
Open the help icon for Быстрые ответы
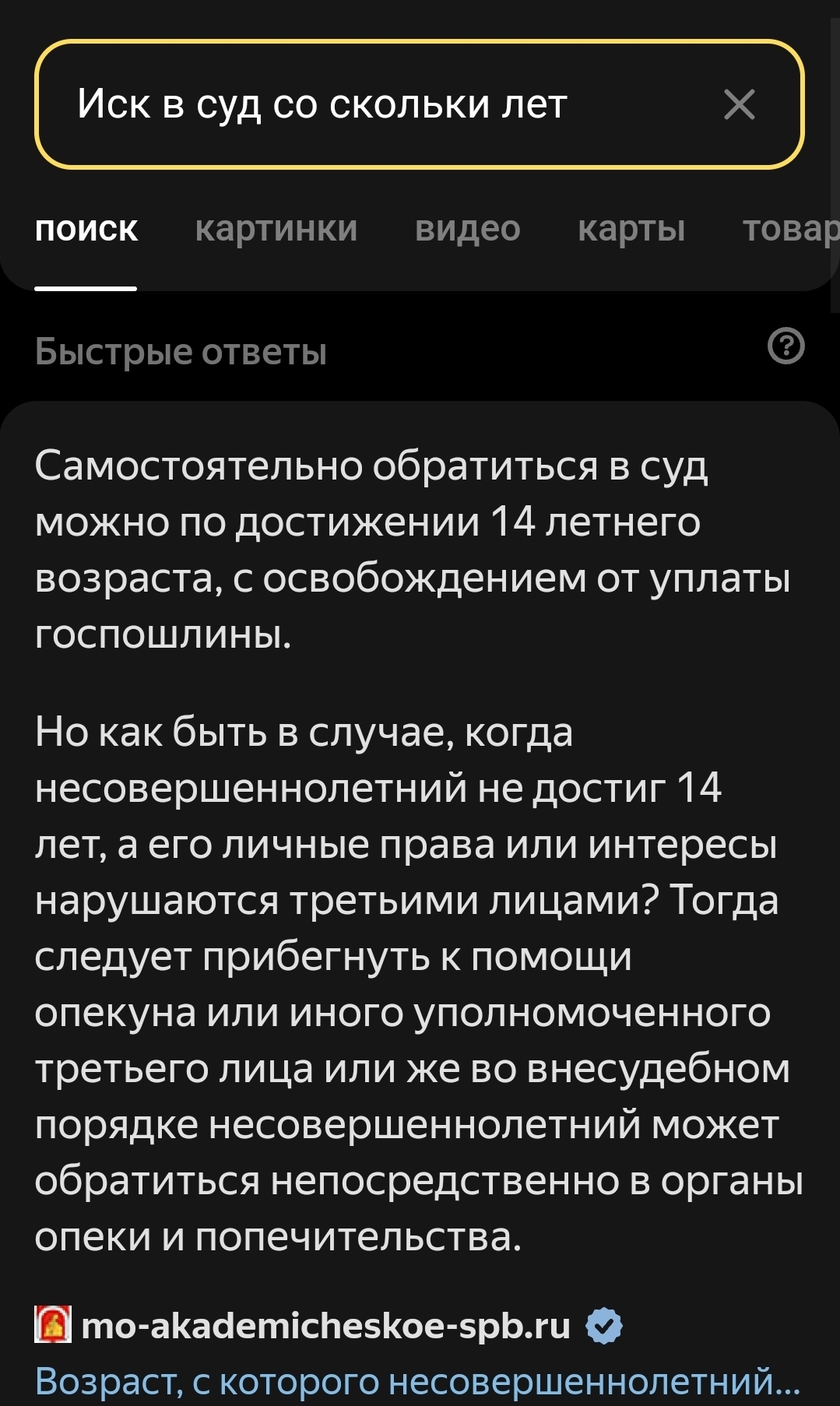coord(786,346)
